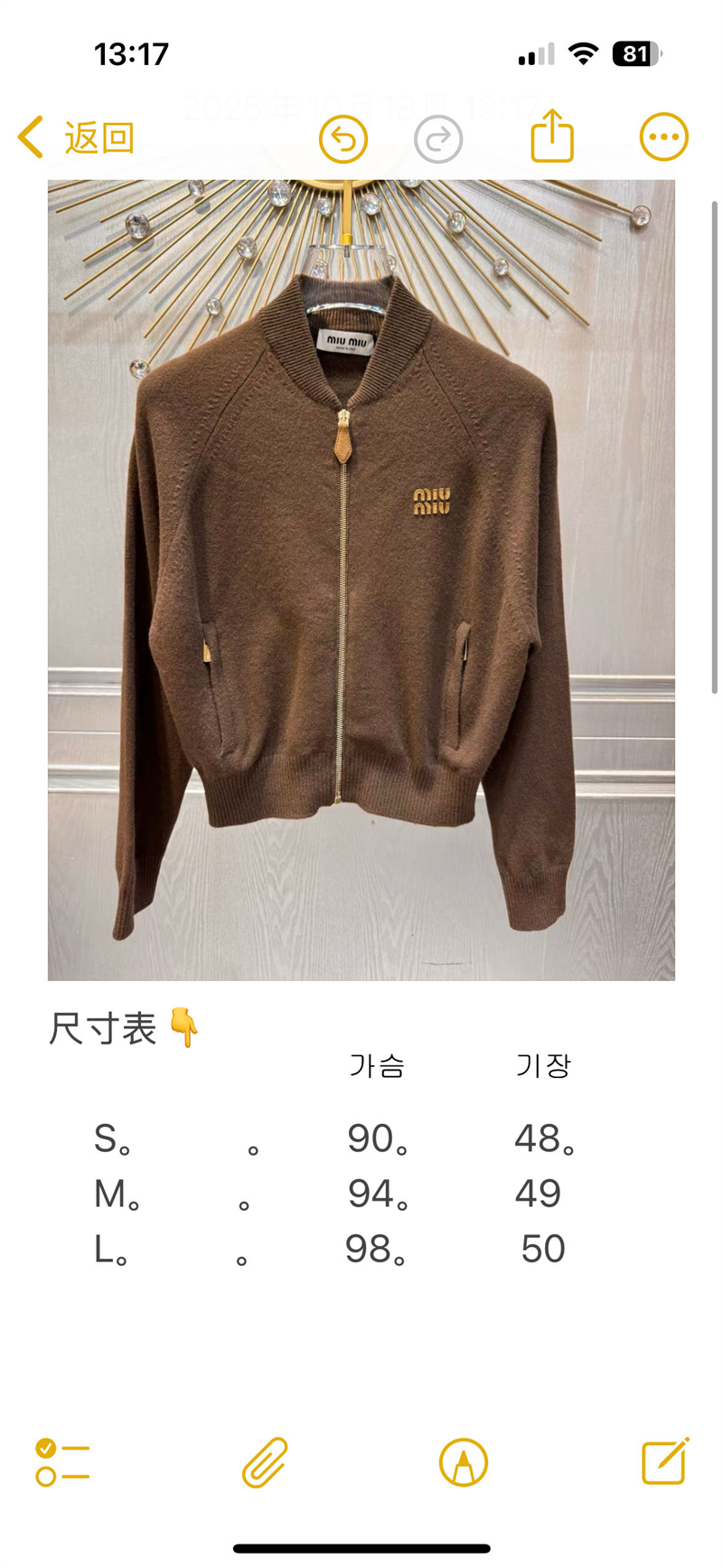Open the more options menu
The width and height of the screenshot is (723, 1568).
coord(663,137)
